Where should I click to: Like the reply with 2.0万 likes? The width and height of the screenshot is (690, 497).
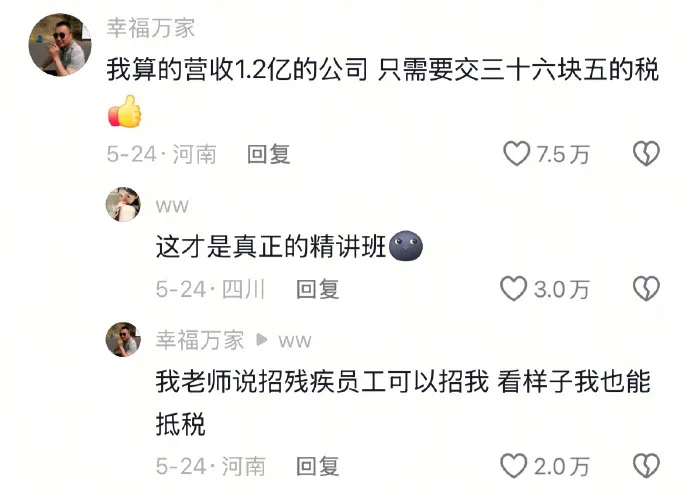coord(513,466)
